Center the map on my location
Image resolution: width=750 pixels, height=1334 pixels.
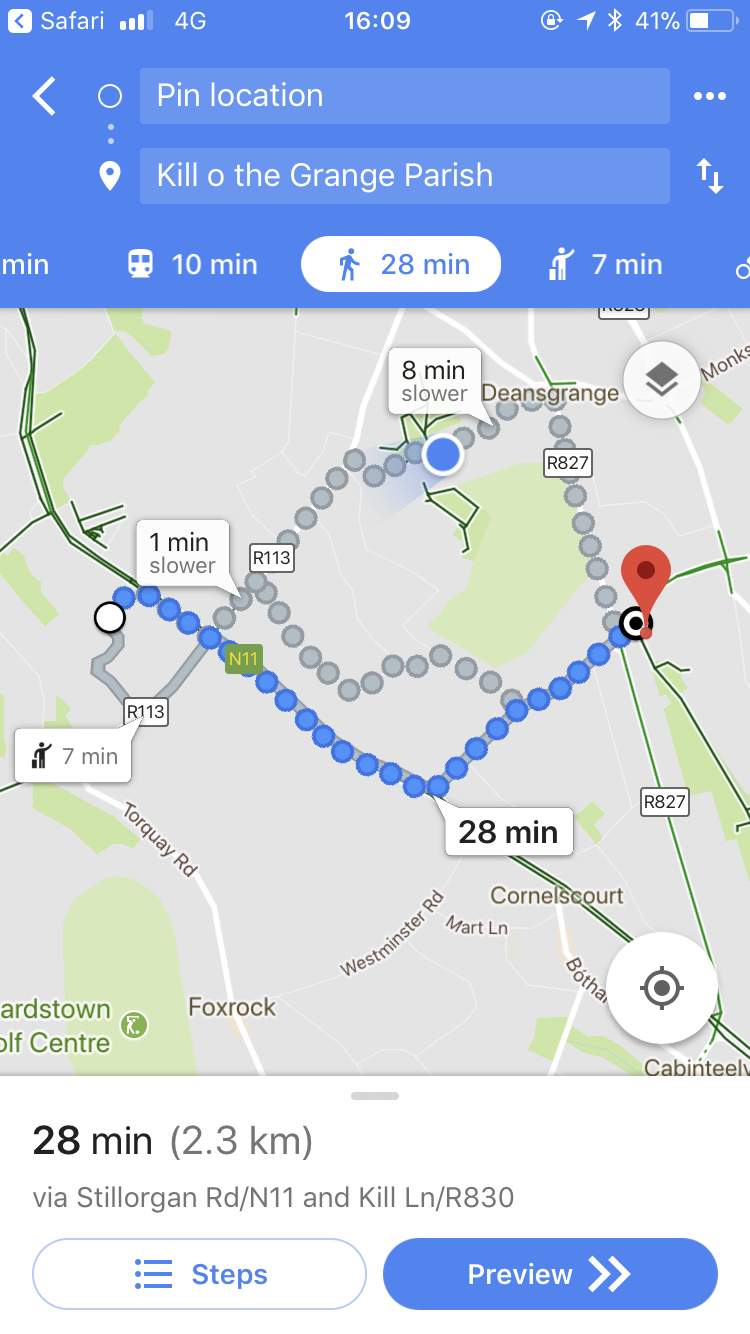(x=661, y=988)
